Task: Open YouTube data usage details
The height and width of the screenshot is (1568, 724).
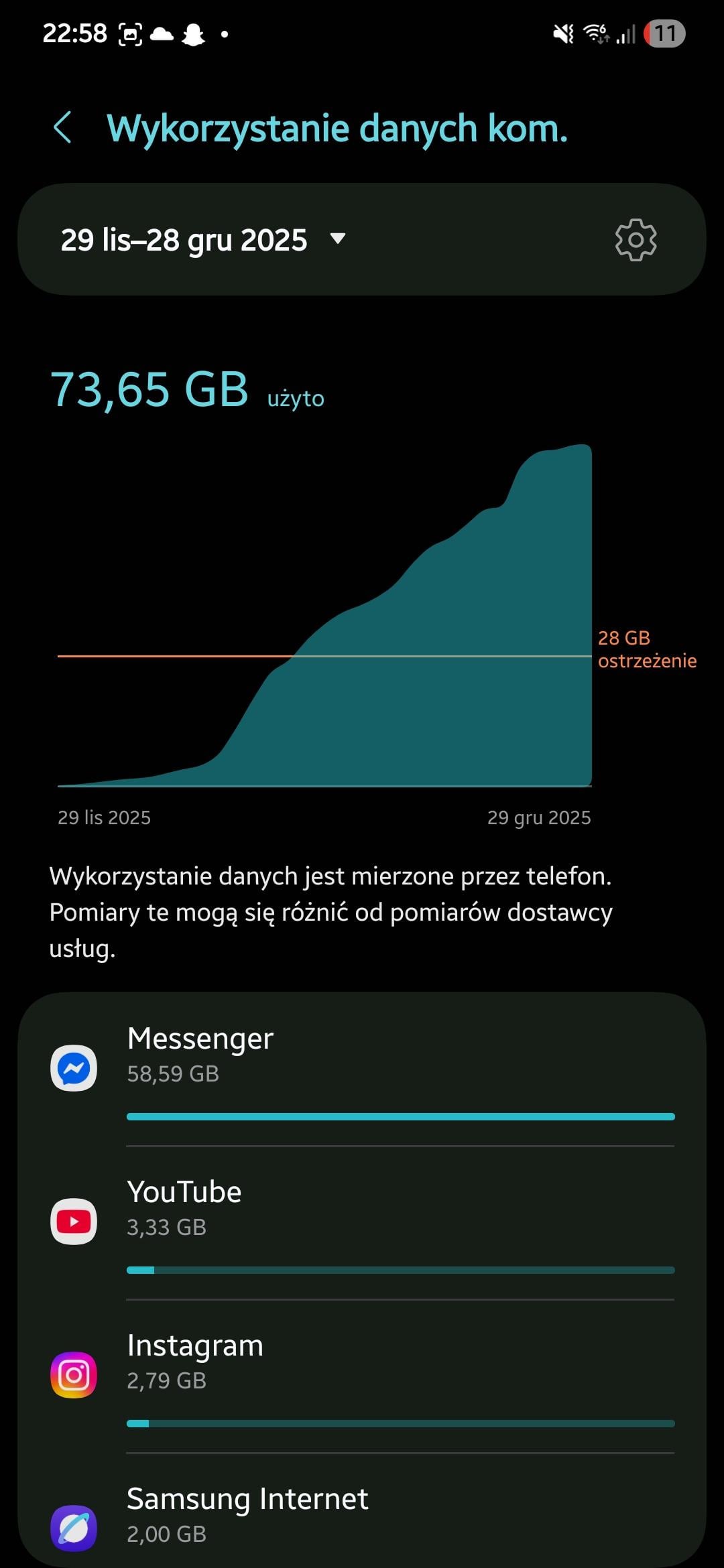Action: pos(362,1221)
